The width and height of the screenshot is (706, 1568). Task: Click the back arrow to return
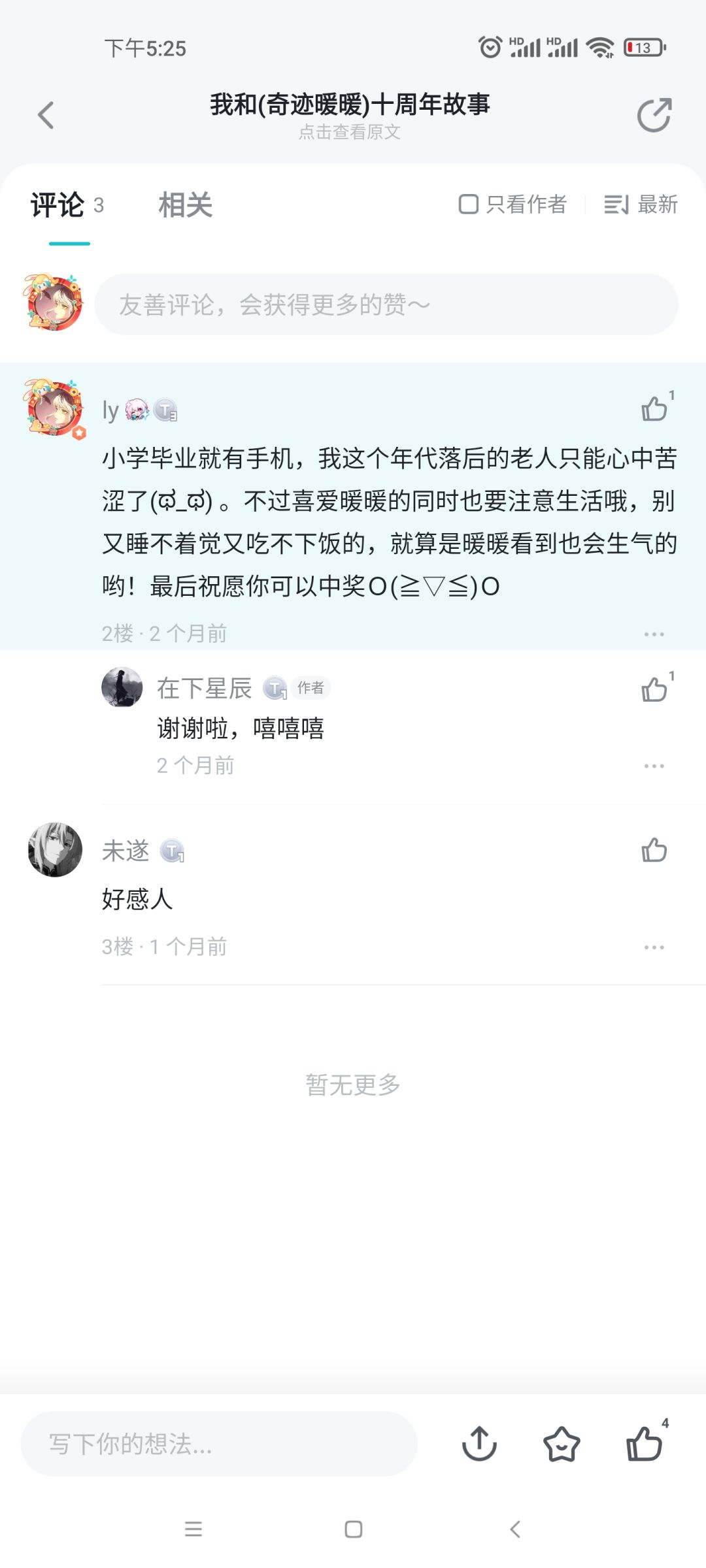[x=46, y=114]
